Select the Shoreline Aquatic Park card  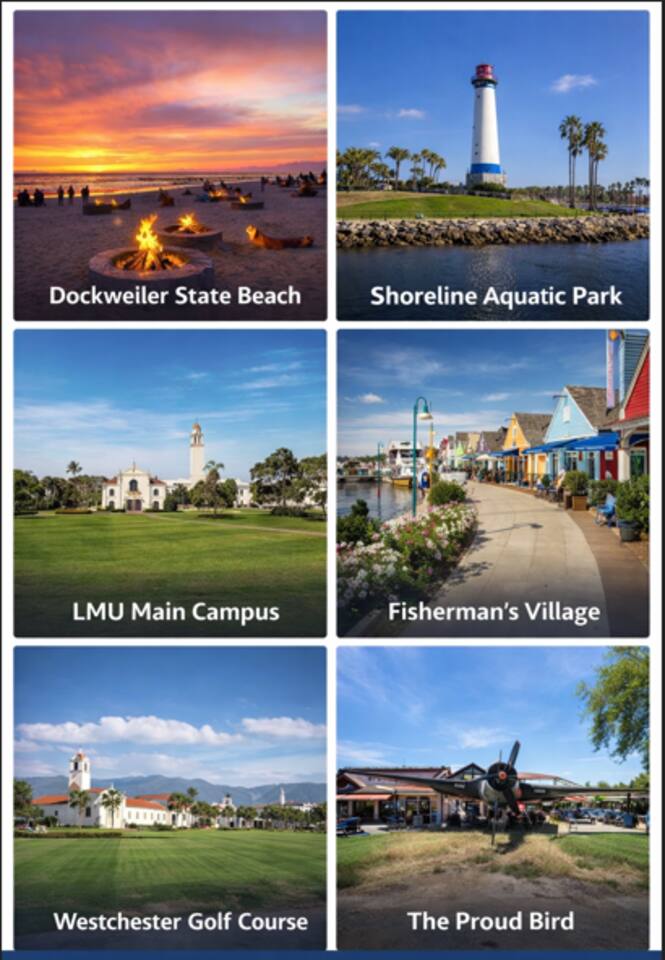pos(493,165)
